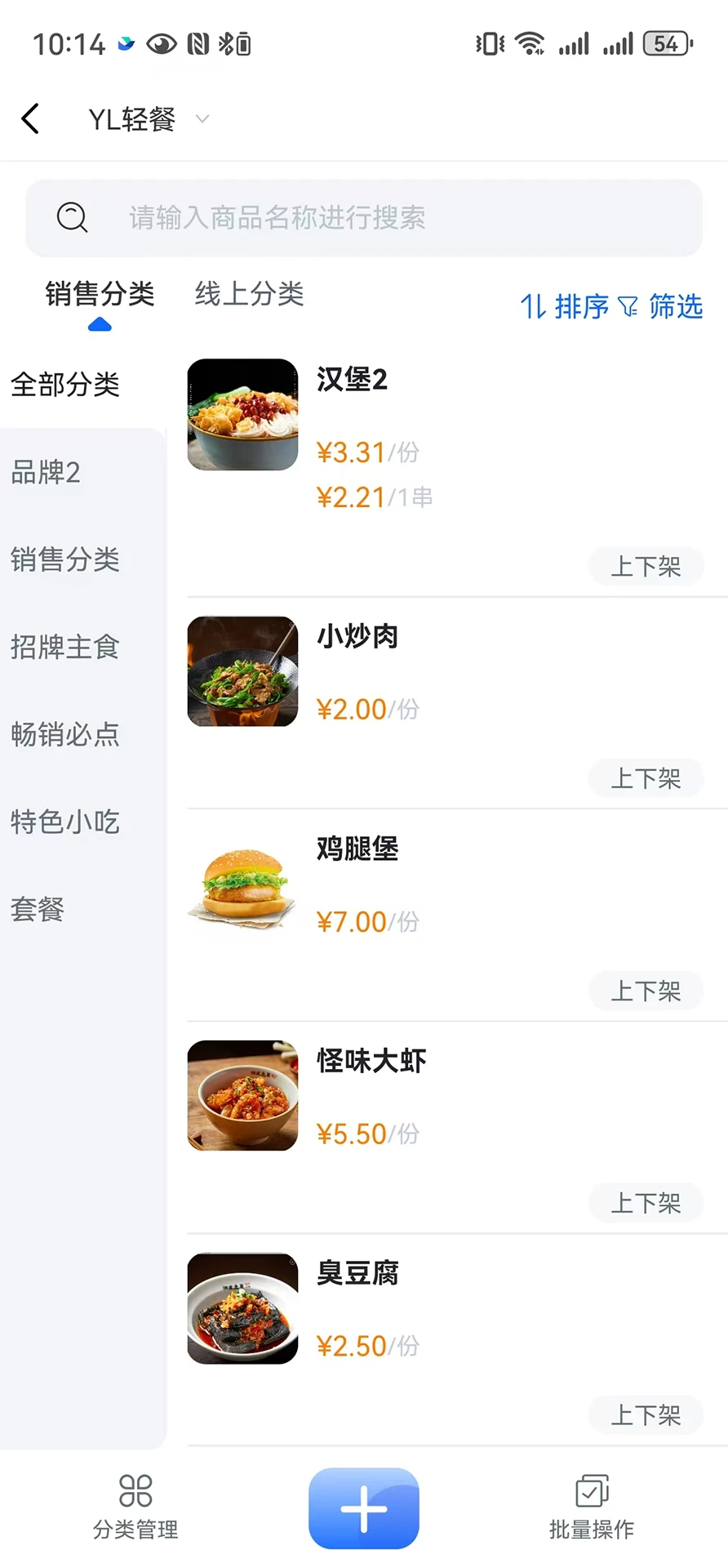Image resolution: width=728 pixels, height=1568 pixels.
Task: Toggle 上下架 for 小炒肉
Action: (646, 778)
